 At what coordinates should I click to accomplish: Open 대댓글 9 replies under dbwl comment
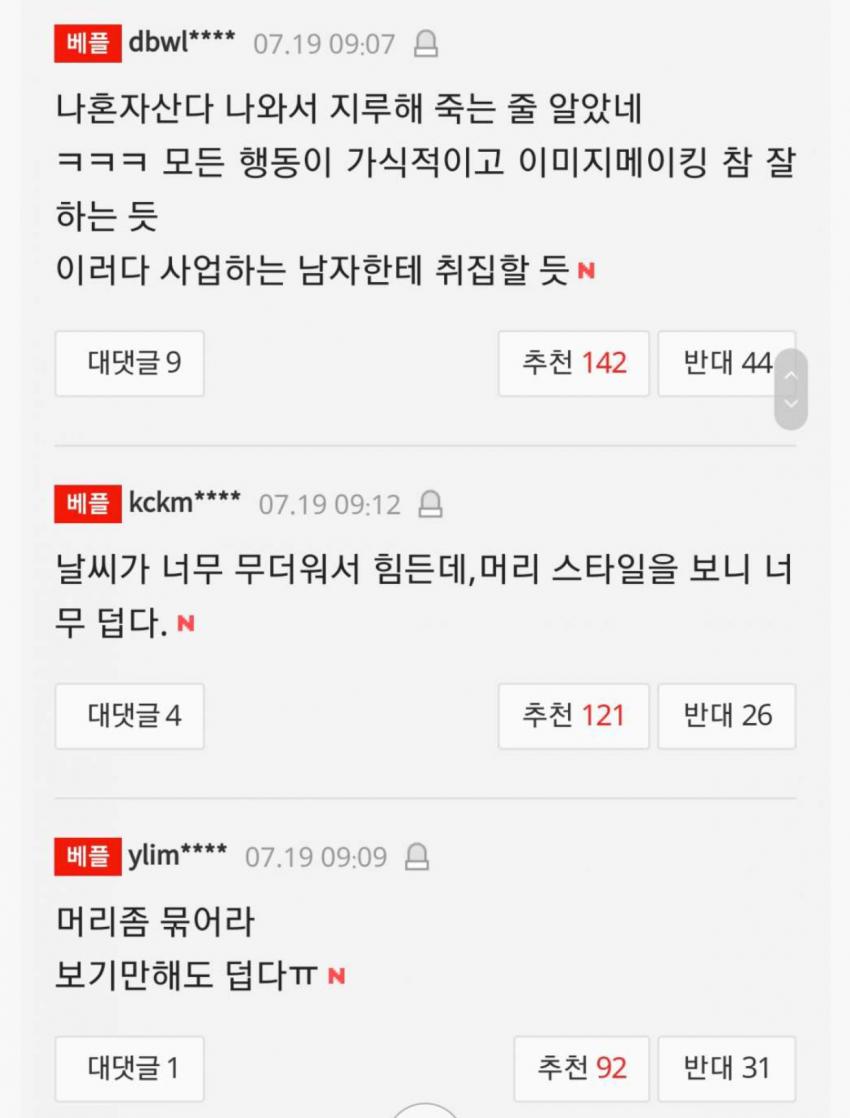(x=130, y=363)
